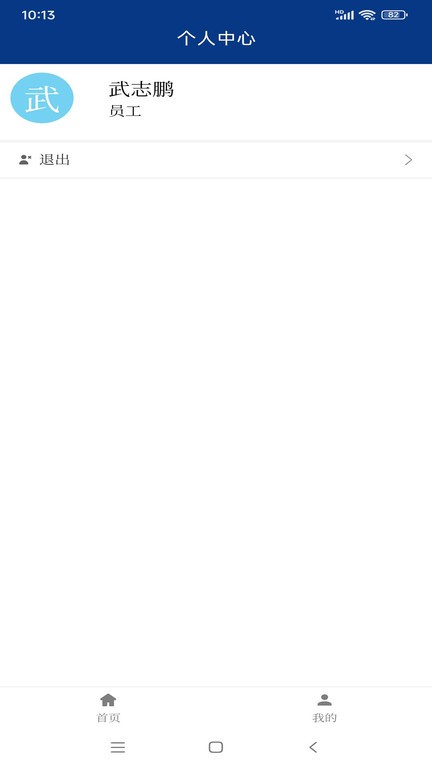
Task: Open the 退出 logout row
Action: (x=216, y=160)
